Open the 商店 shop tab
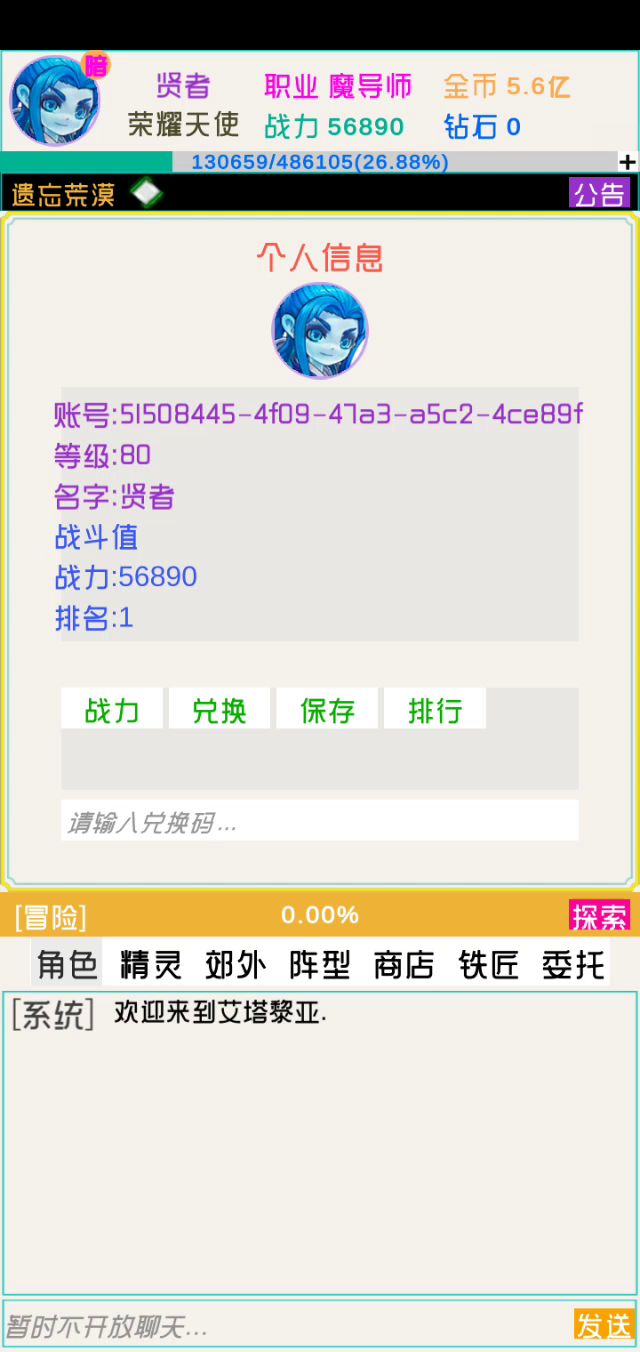The image size is (640, 1352). click(x=404, y=964)
